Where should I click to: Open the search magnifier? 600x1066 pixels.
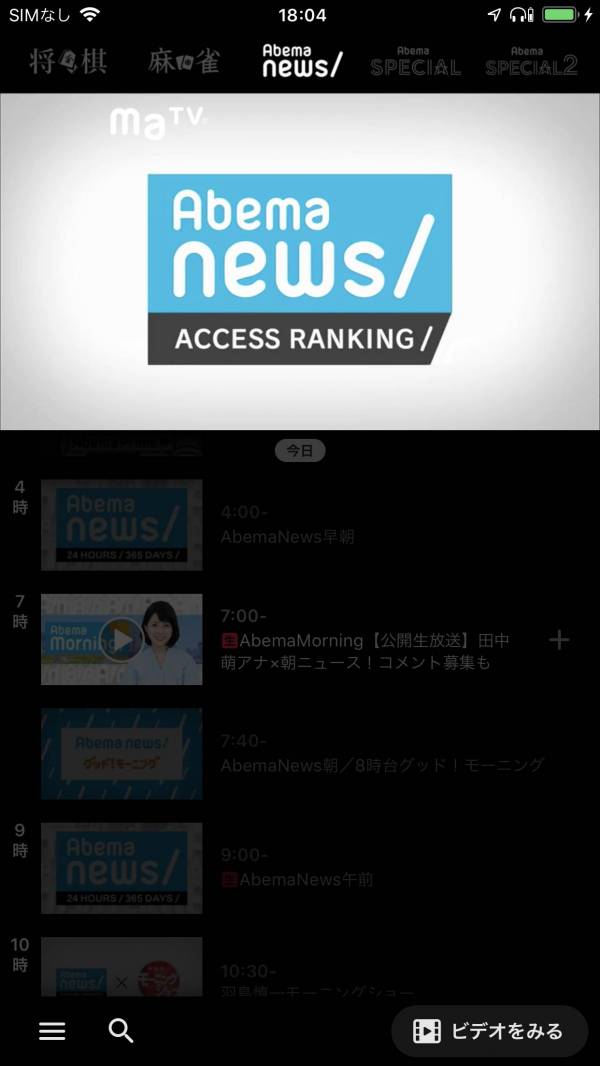tap(121, 1031)
